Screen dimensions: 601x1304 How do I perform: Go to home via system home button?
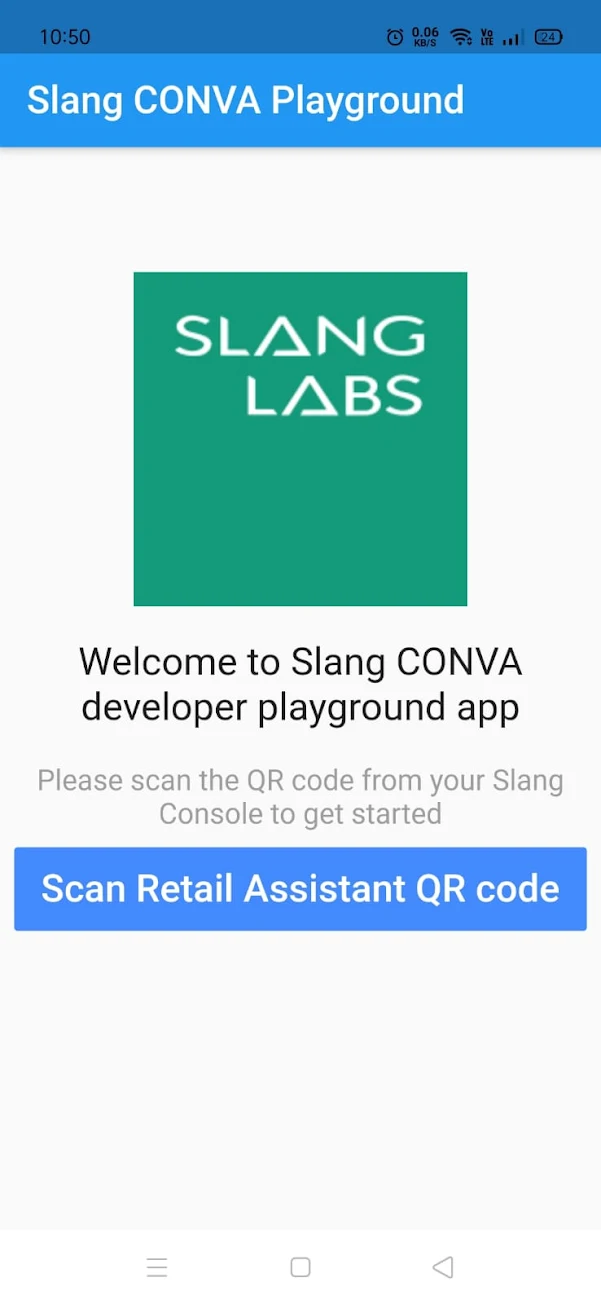click(300, 1267)
